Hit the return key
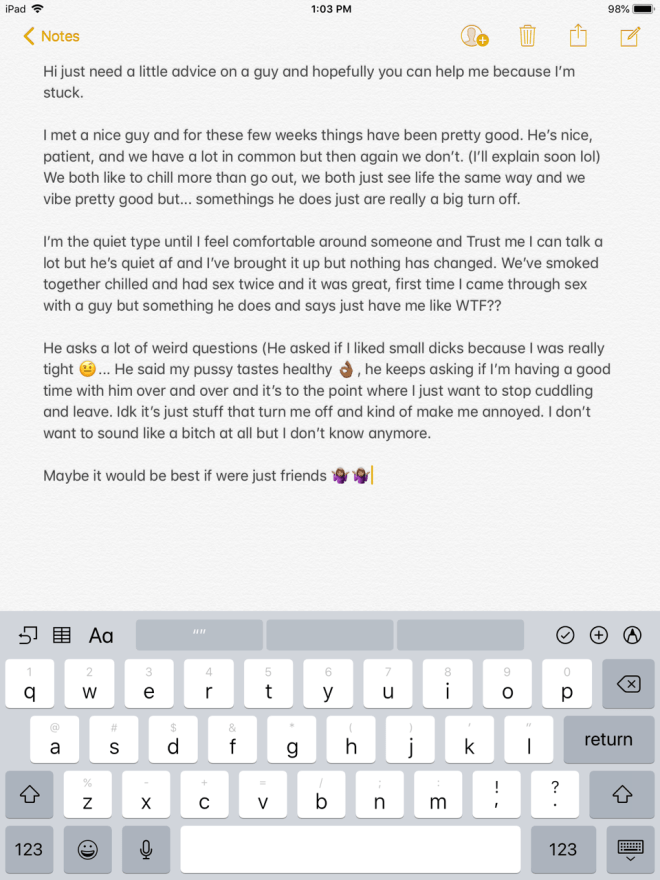Viewport: 660px width, 880px height. 608,740
